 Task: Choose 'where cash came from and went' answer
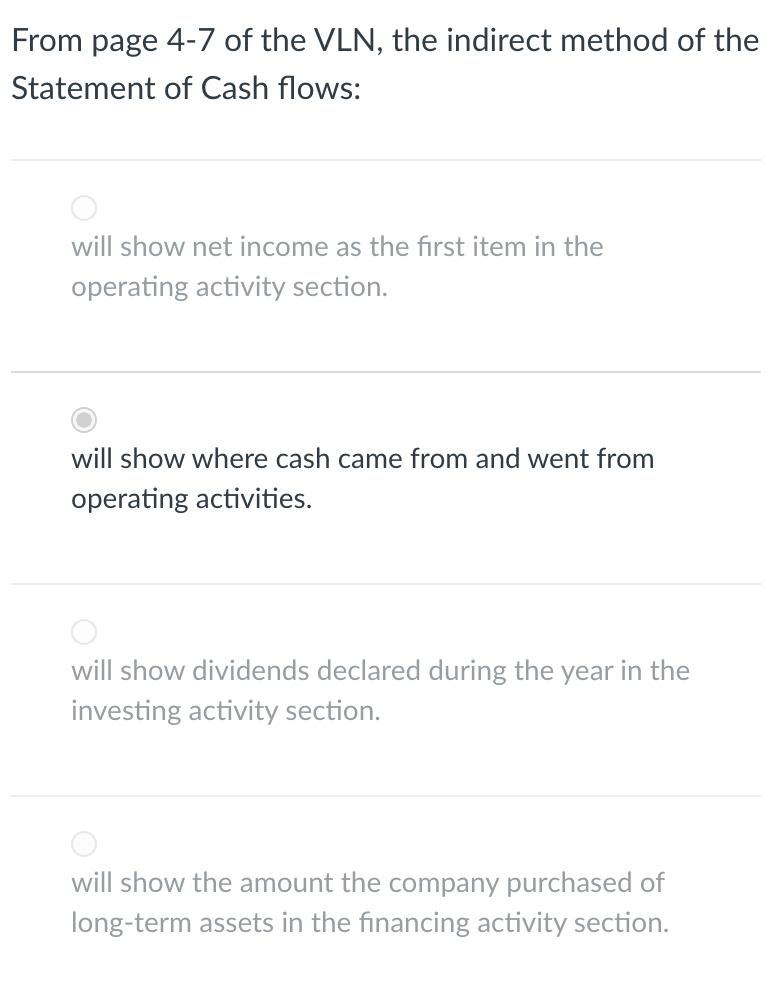(84, 420)
